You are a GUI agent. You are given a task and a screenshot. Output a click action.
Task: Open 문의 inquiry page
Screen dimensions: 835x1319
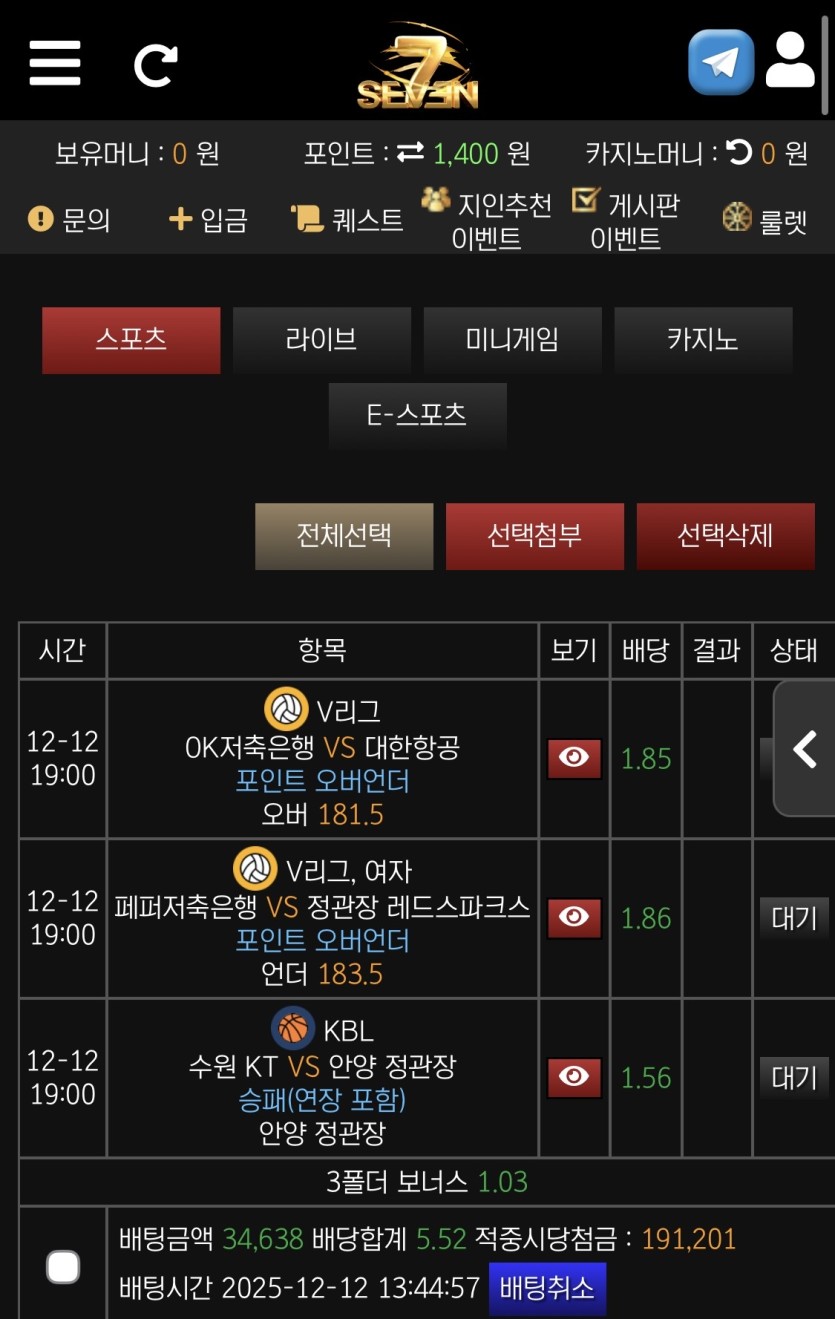pyautogui.click(x=70, y=219)
